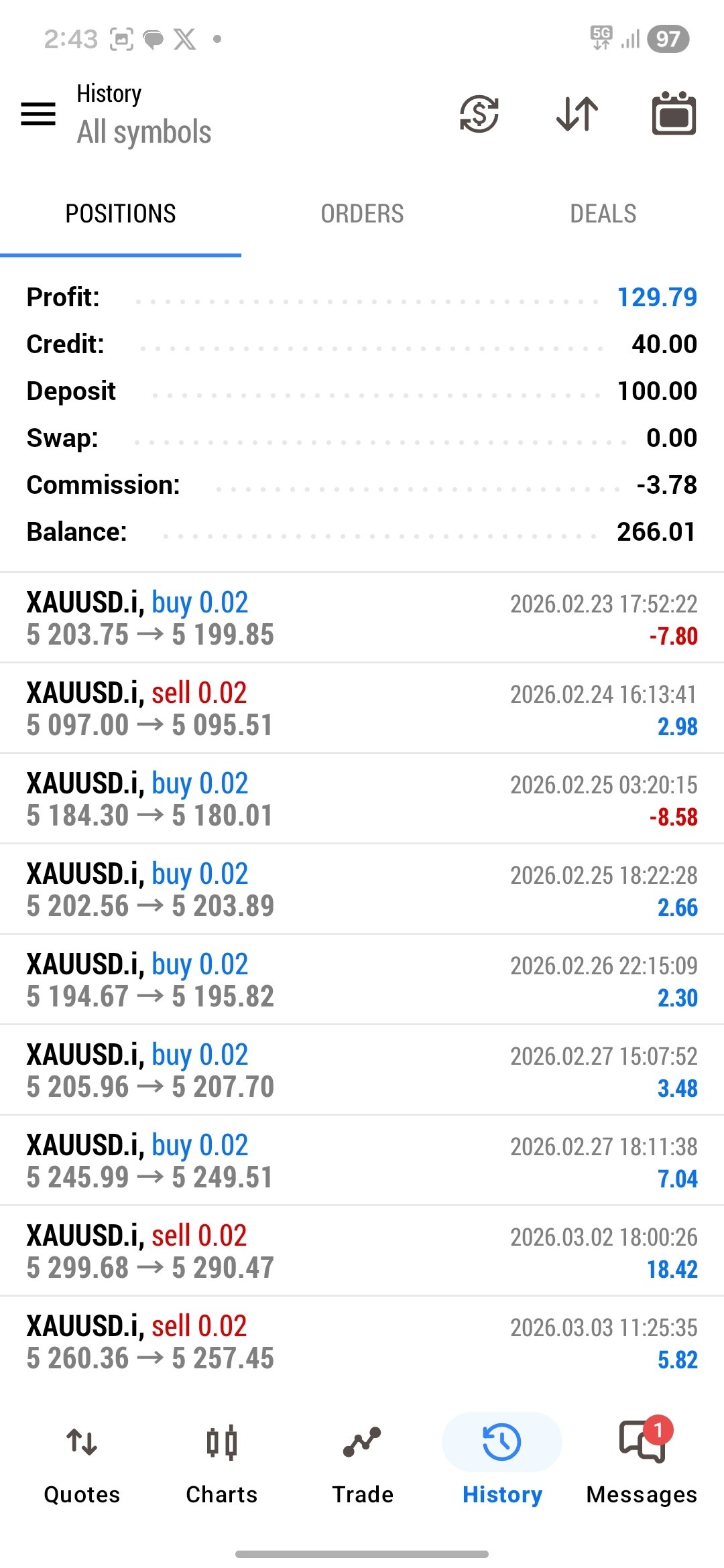Open Messages with one unread notification

click(642, 1465)
